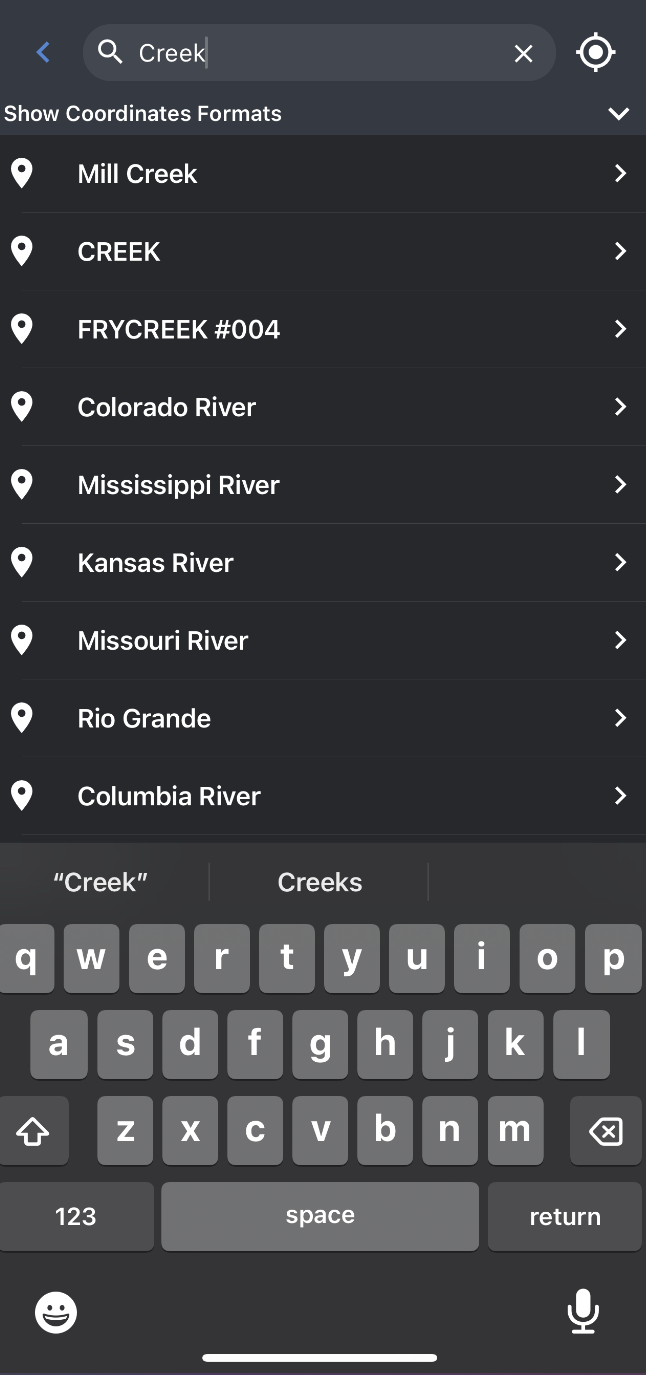The width and height of the screenshot is (646, 1375).
Task: Center map on my current location
Action: point(596,53)
